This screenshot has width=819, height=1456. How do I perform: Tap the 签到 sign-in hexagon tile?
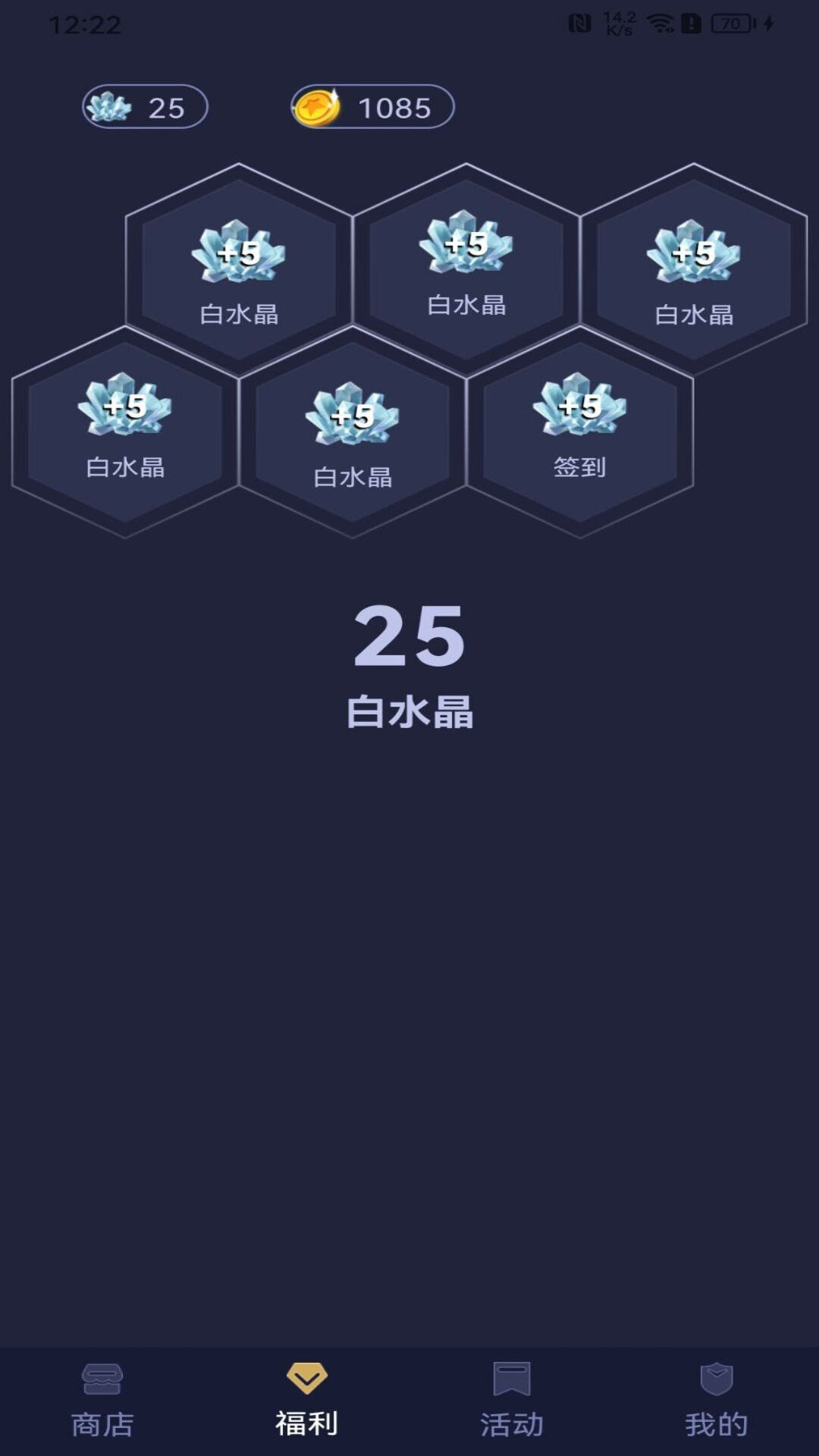pos(580,431)
